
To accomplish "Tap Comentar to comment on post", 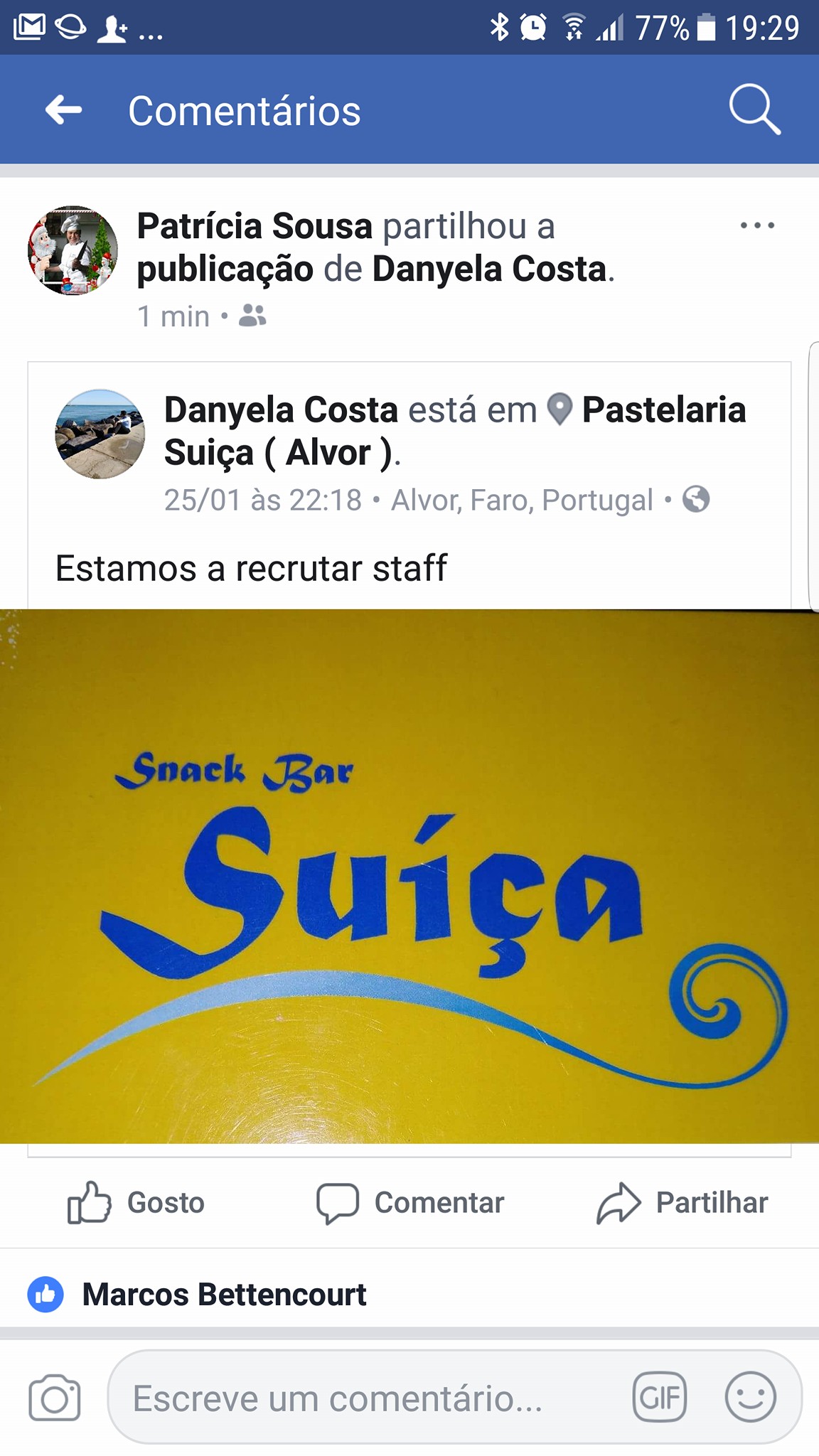I will pos(410,1203).
